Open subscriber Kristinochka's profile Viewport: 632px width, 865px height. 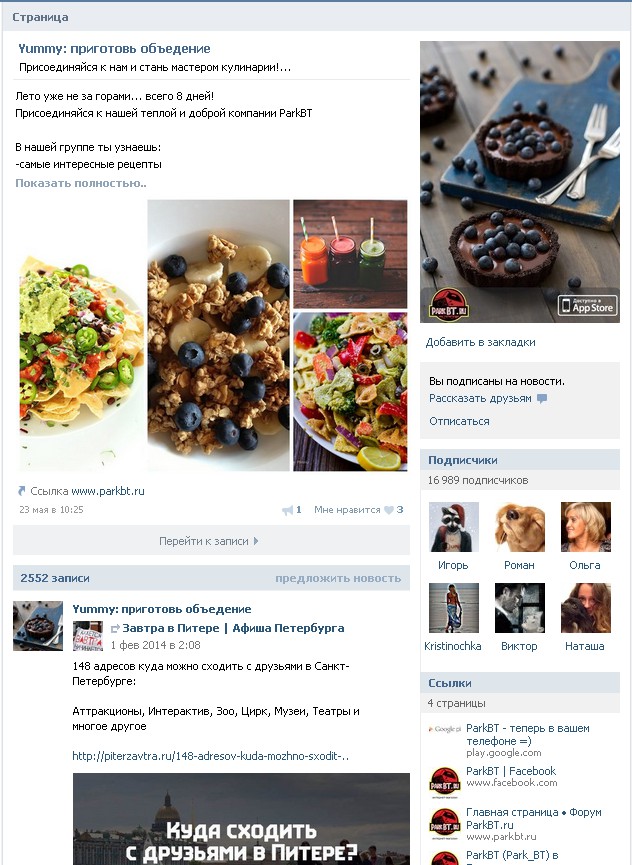(453, 608)
